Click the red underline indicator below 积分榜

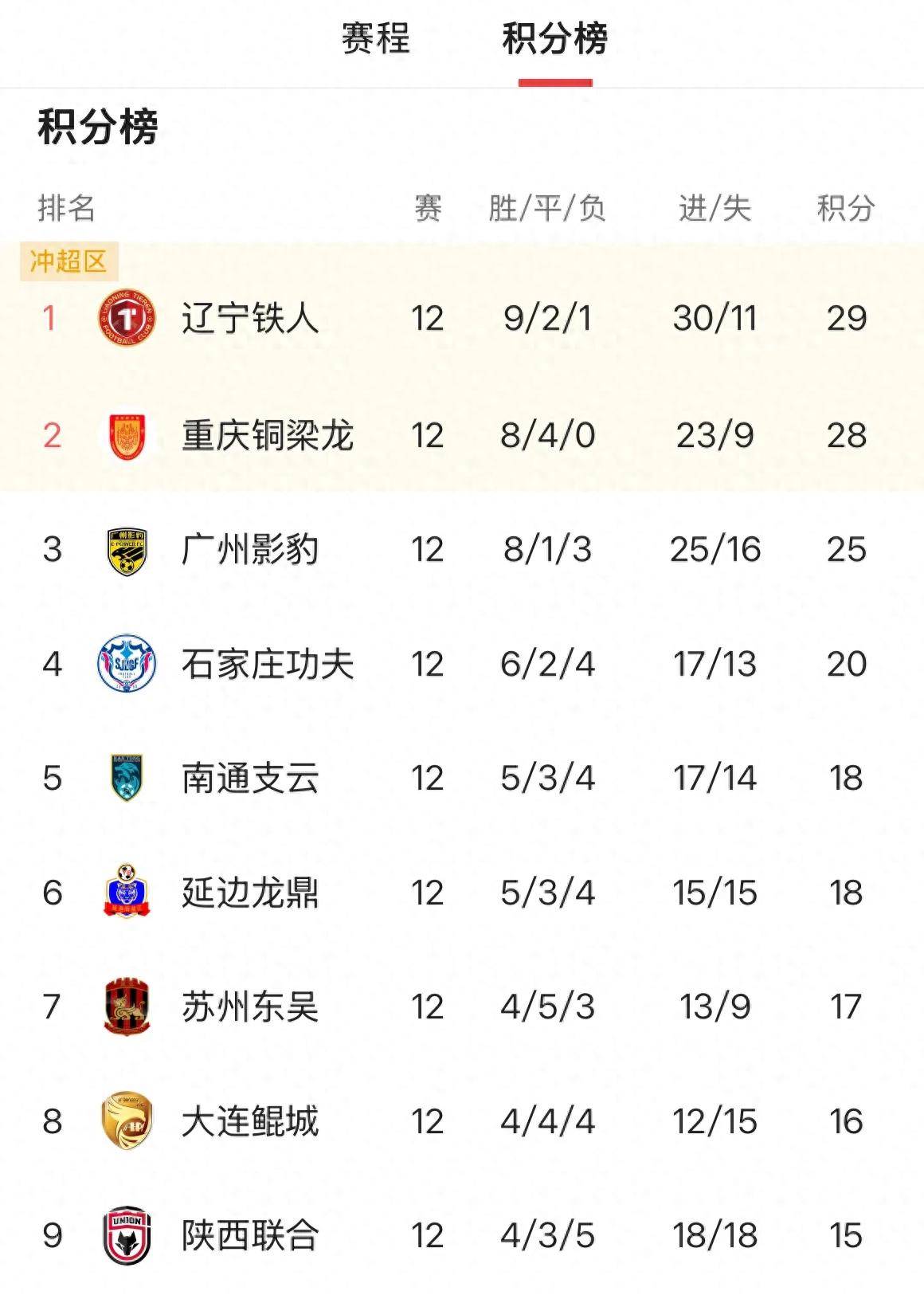click(555, 79)
